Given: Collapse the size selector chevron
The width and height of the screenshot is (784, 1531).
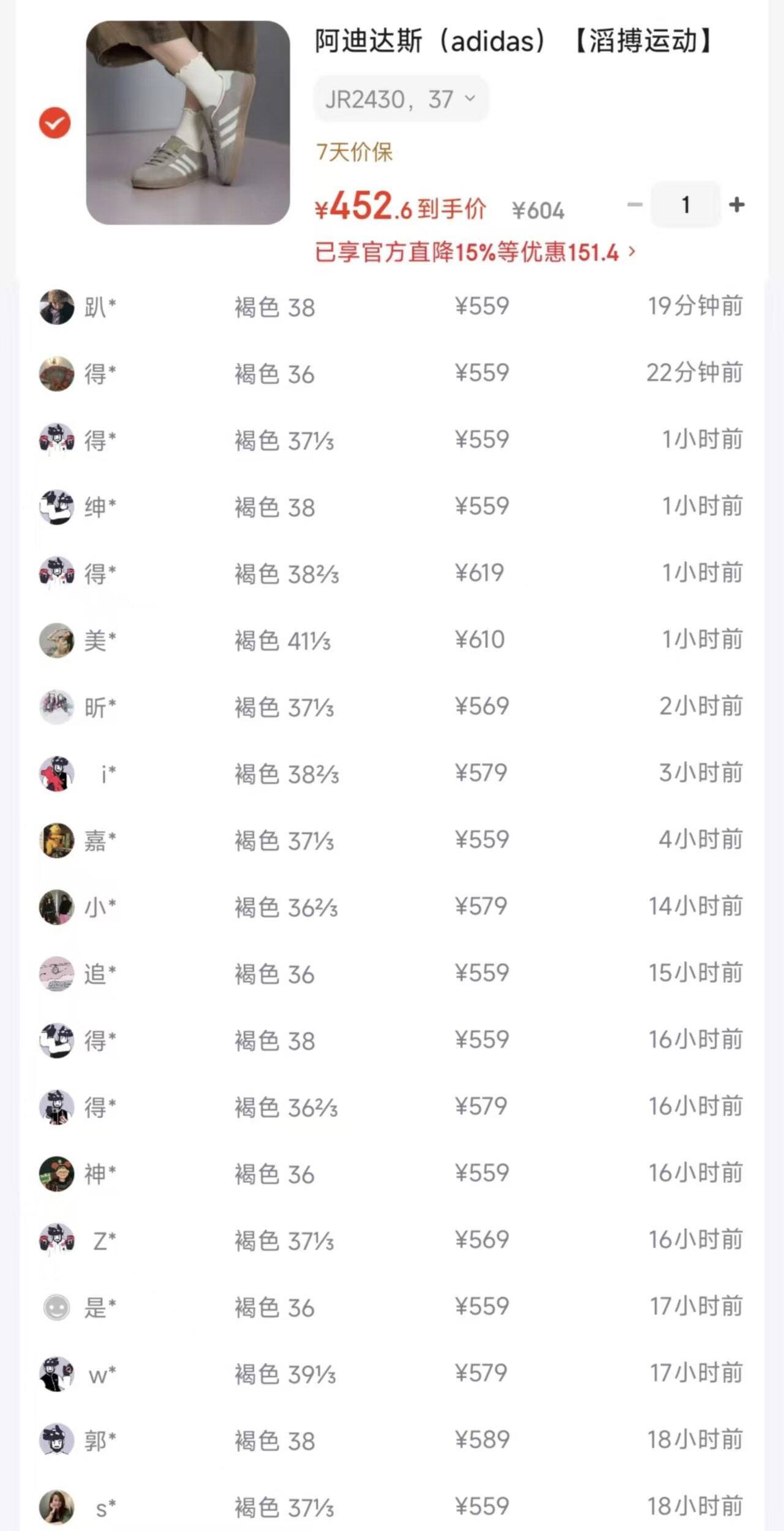Looking at the screenshot, I should 470,98.
